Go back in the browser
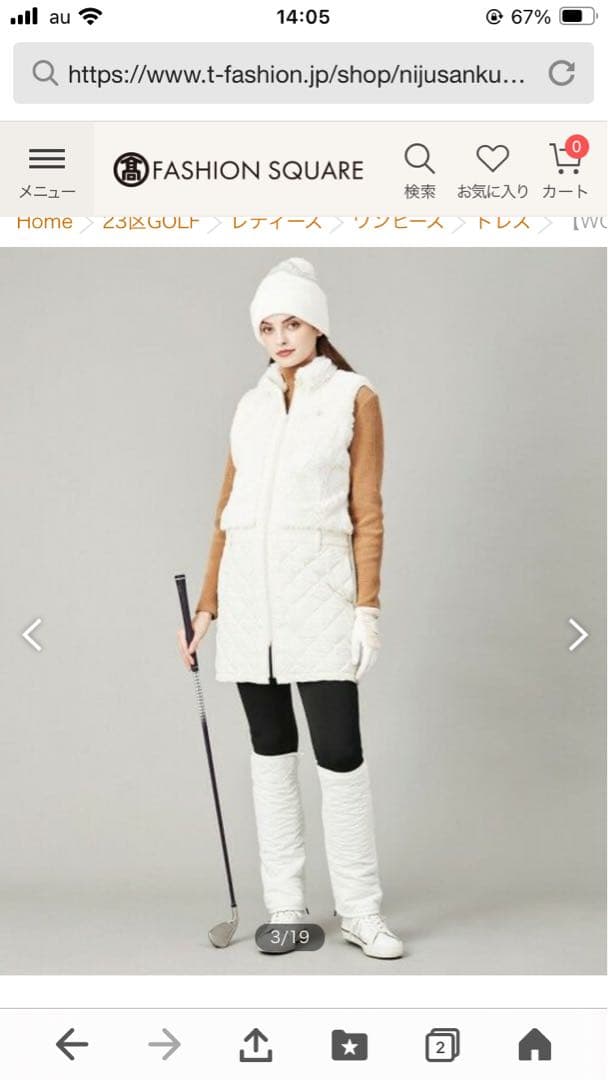Image resolution: width=608 pixels, height=1080 pixels. (x=72, y=1045)
